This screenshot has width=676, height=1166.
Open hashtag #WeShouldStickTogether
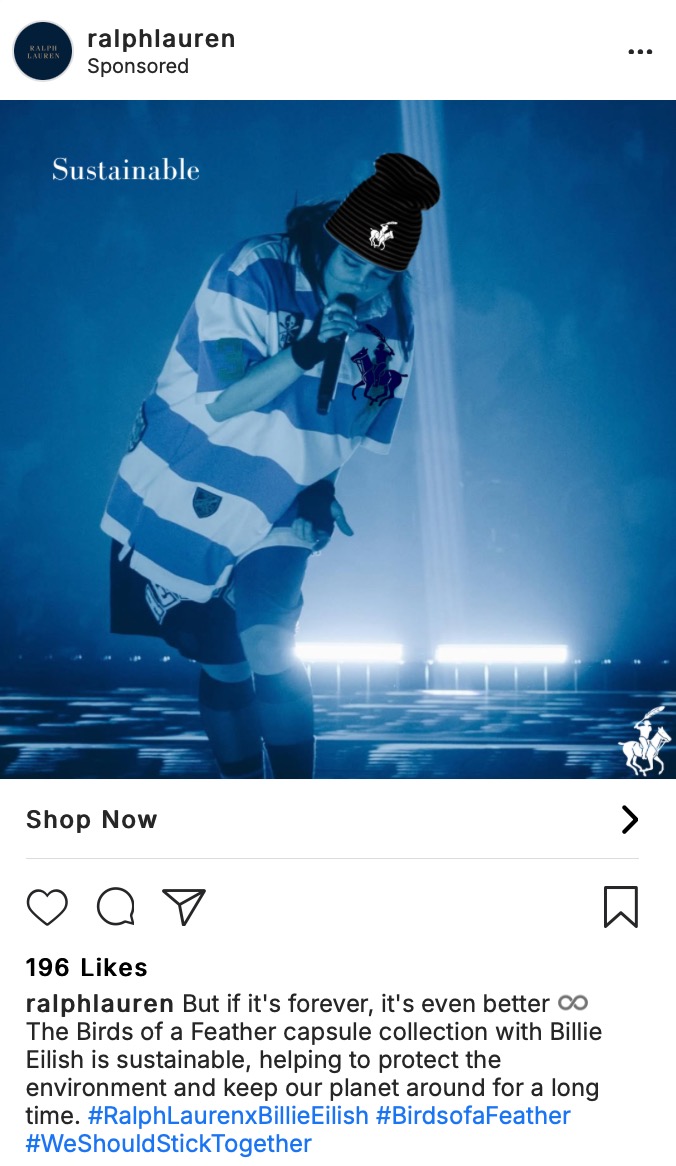tap(169, 1144)
